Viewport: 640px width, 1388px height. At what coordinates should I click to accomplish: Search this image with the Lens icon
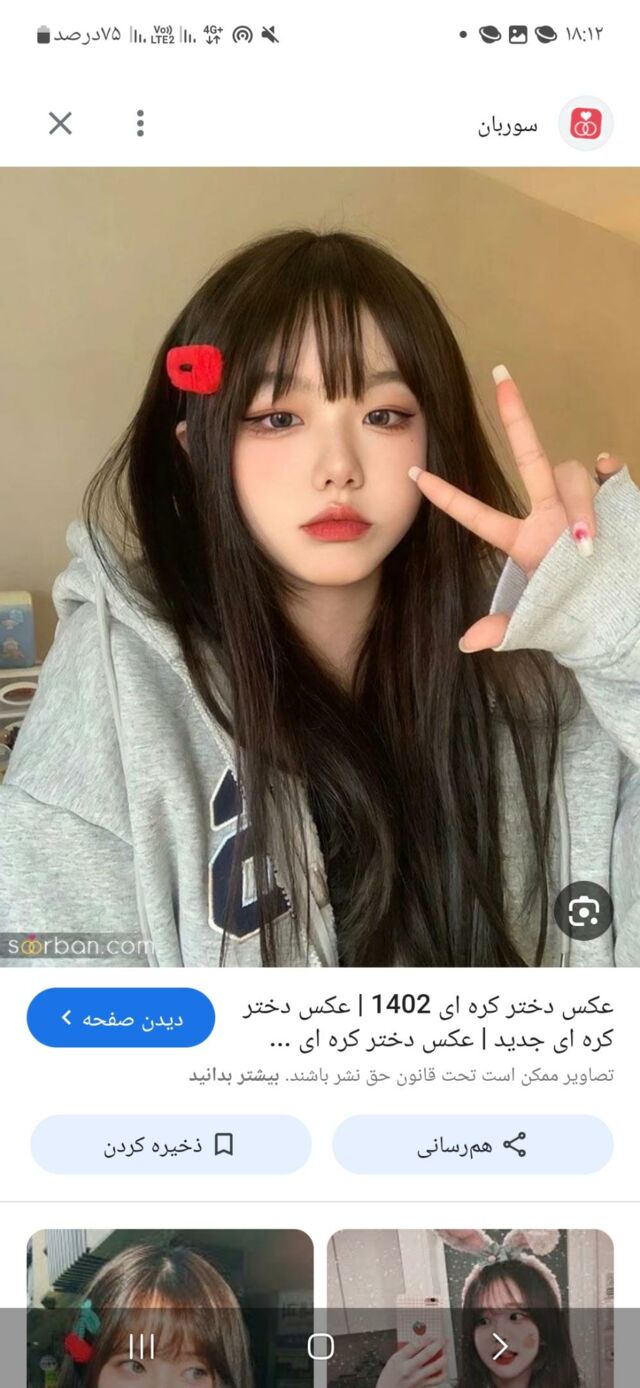(x=583, y=910)
